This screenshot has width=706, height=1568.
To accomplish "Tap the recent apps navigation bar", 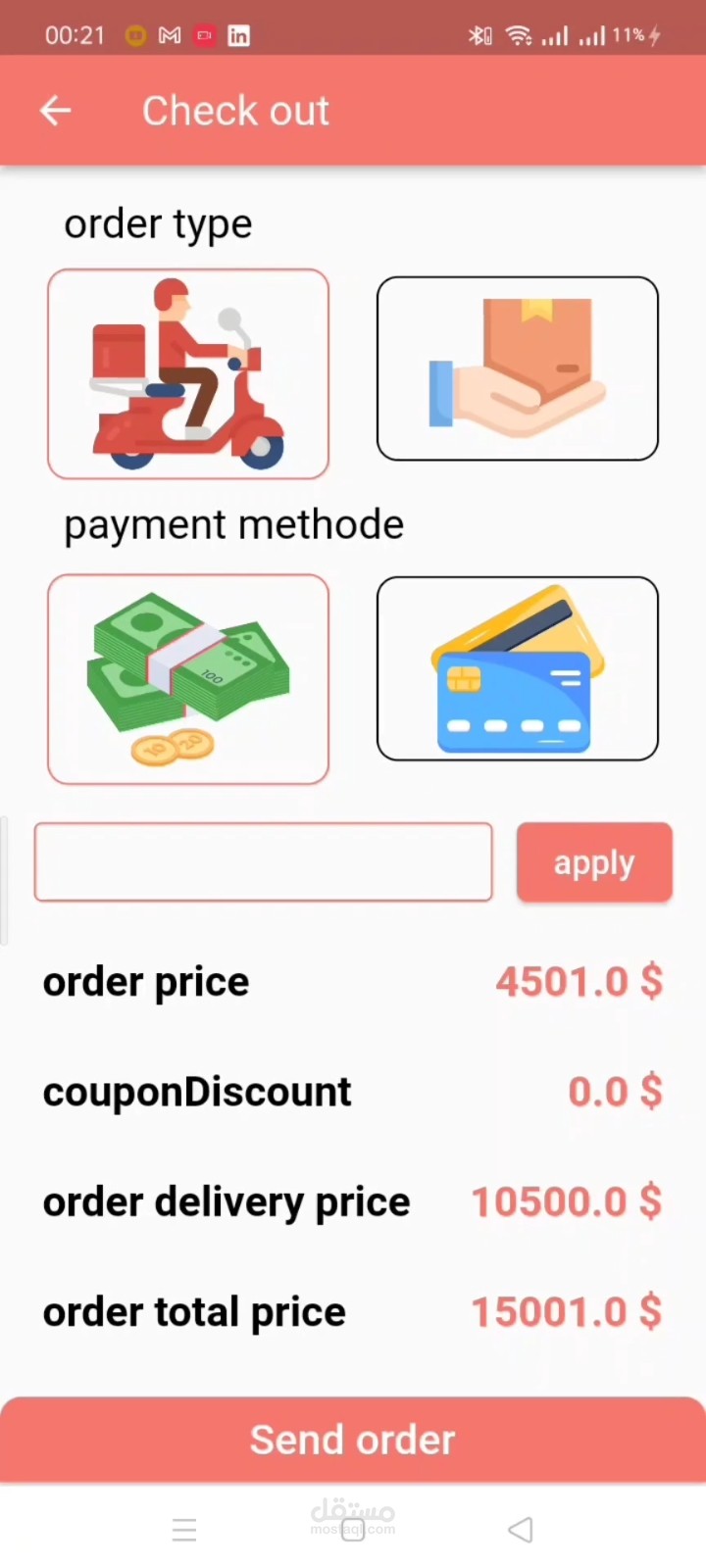I will point(184,1529).
